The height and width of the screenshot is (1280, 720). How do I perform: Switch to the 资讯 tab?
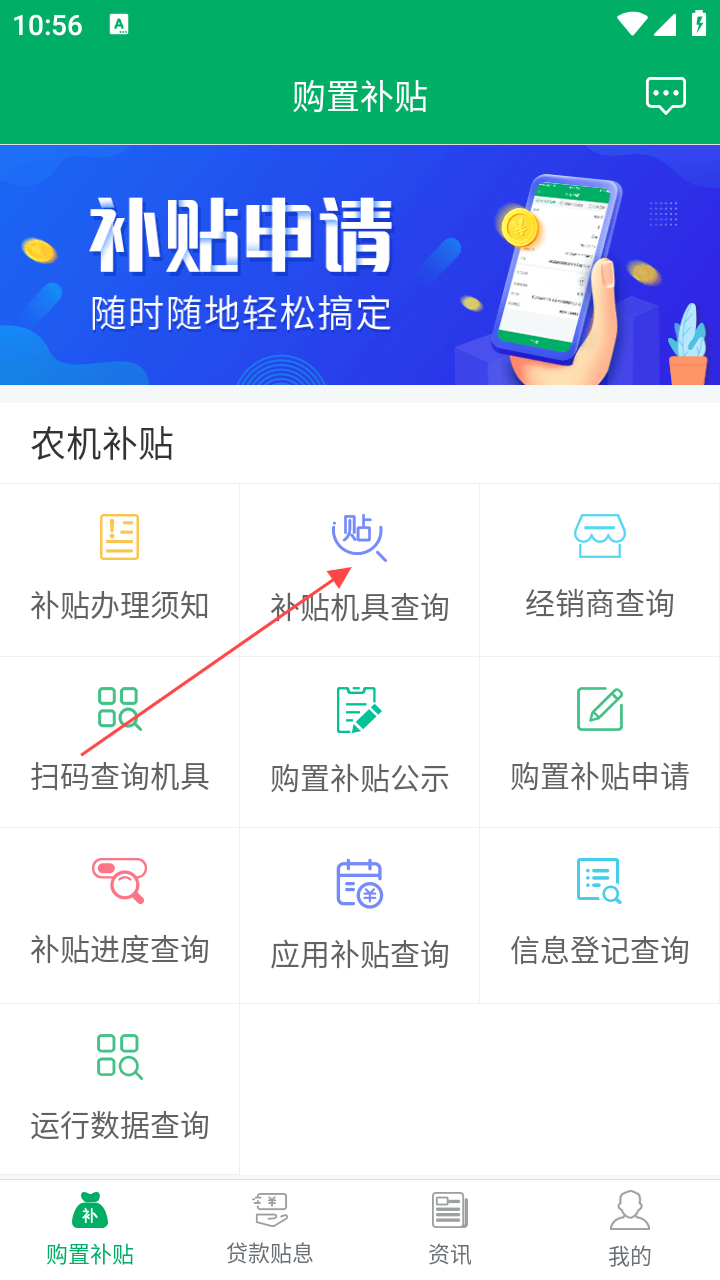pos(450,1228)
